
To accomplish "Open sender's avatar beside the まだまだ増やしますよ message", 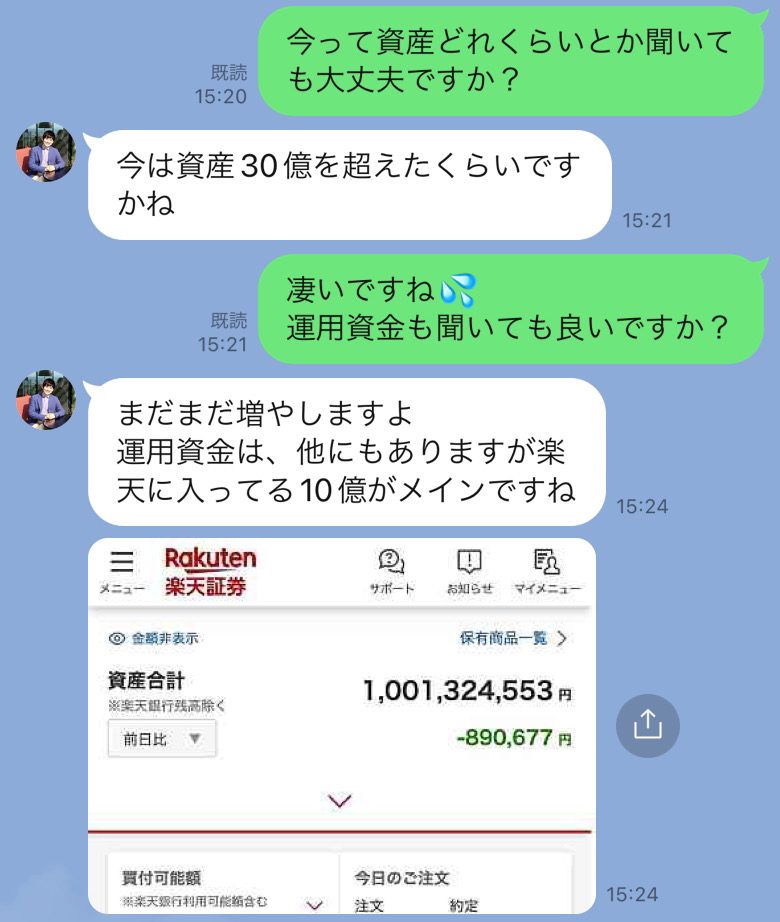I will click(x=46, y=400).
